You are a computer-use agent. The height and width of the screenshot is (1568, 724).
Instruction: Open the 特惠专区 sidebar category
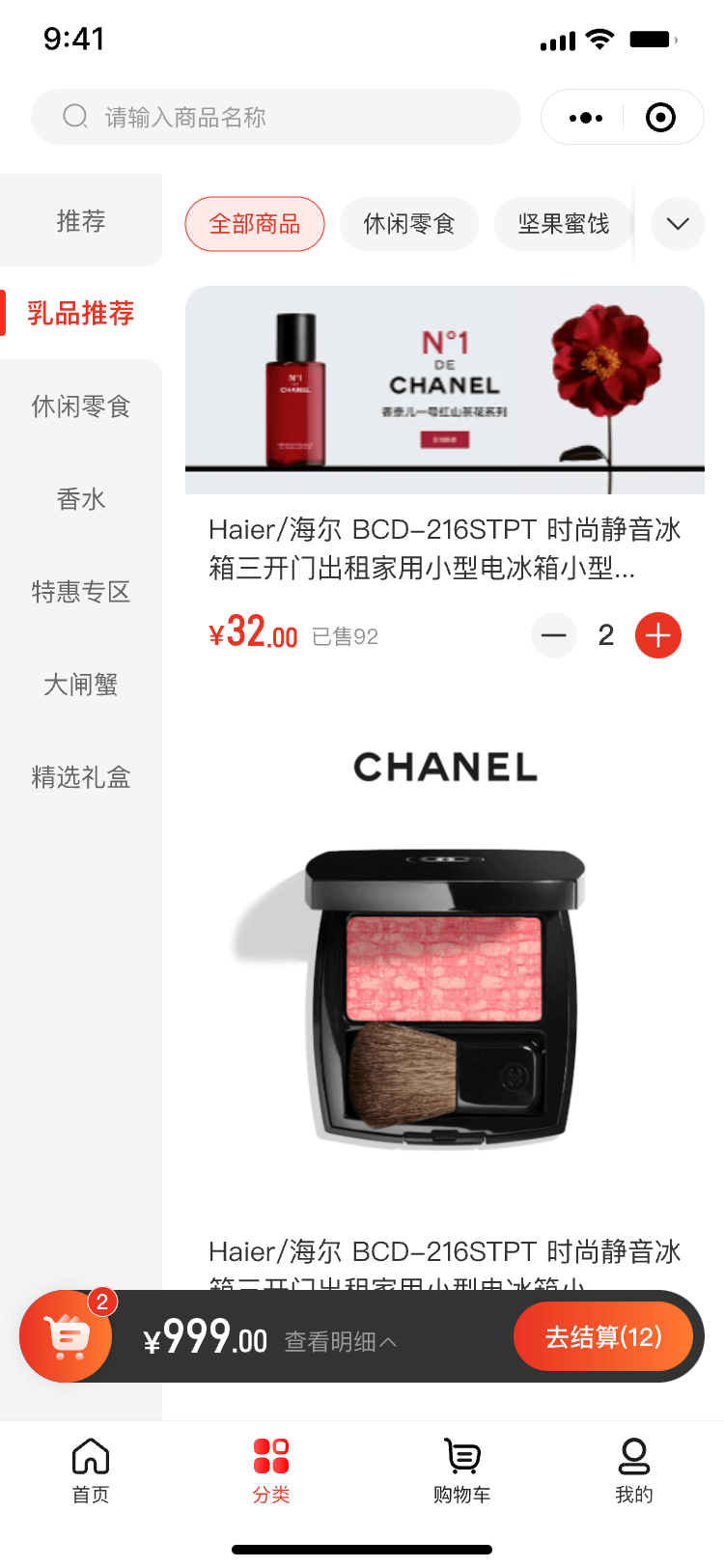(81, 592)
